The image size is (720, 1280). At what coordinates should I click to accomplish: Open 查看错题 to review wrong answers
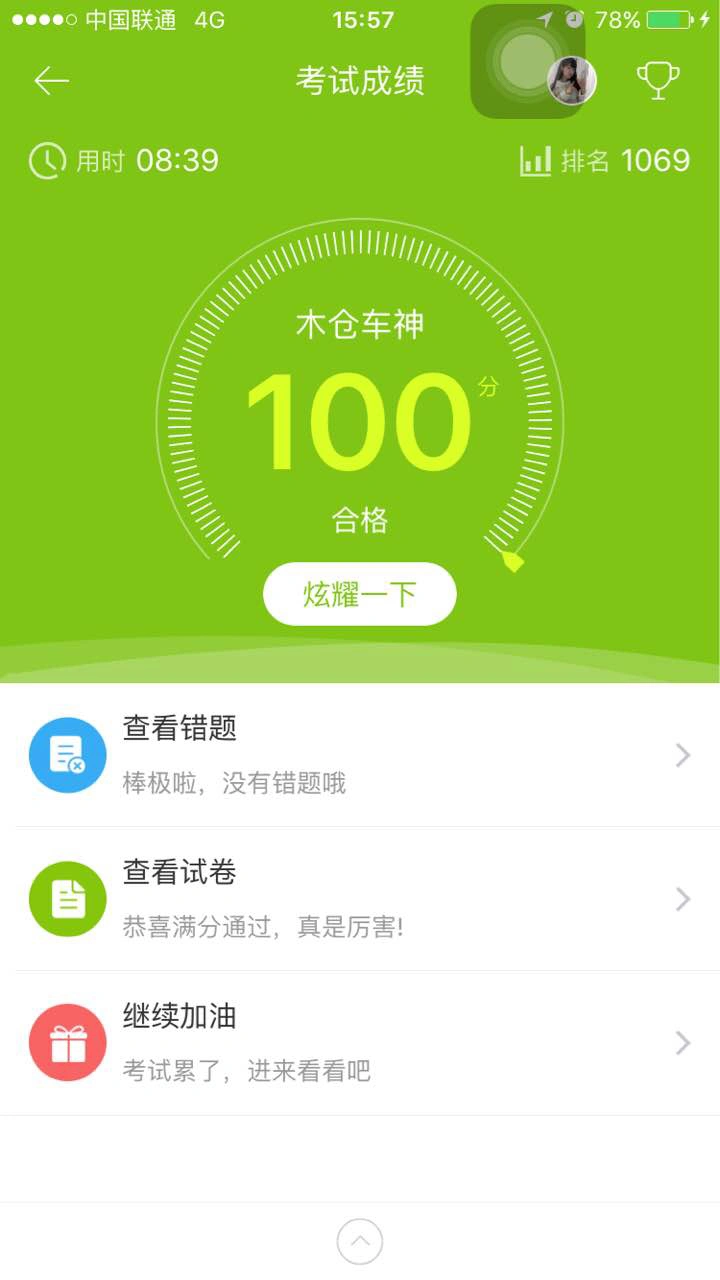pos(360,755)
